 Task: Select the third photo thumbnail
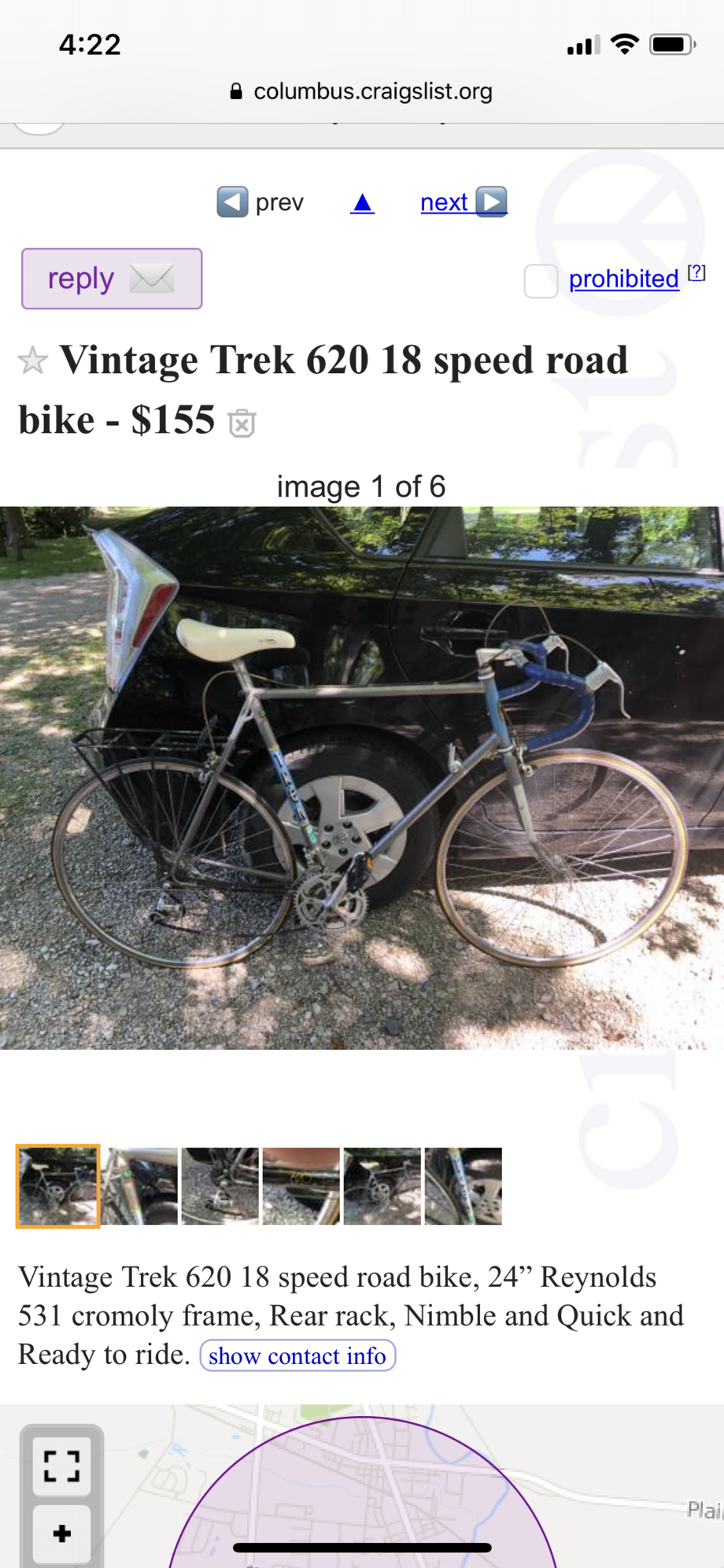[220, 1186]
